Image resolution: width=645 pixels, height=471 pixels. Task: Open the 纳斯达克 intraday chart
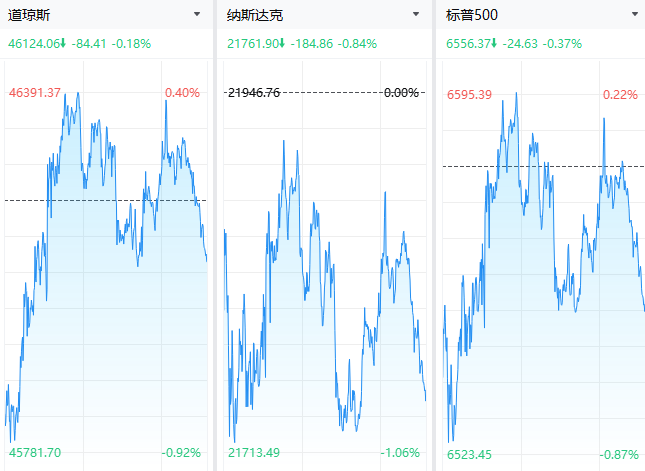point(325,270)
